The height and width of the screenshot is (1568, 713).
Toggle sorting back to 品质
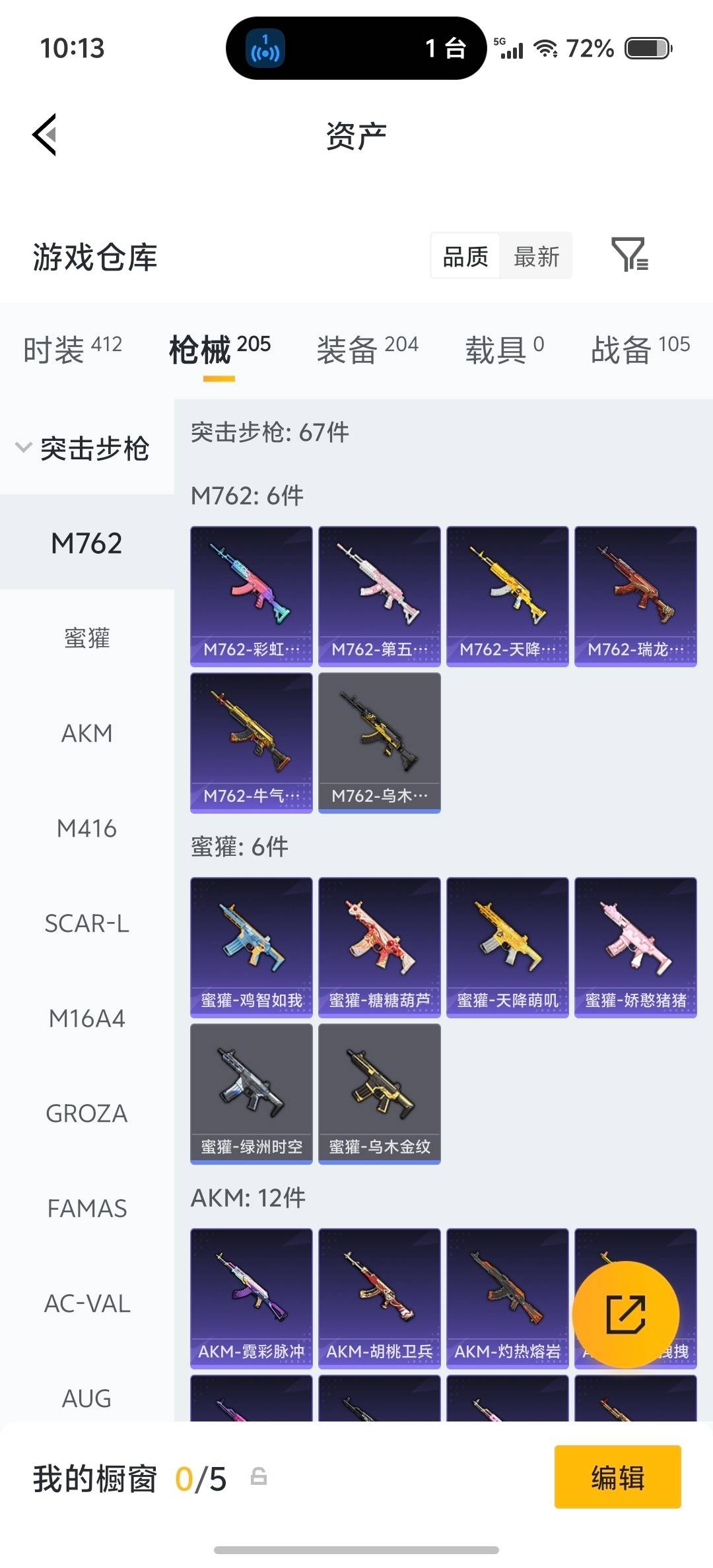coord(465,256)
